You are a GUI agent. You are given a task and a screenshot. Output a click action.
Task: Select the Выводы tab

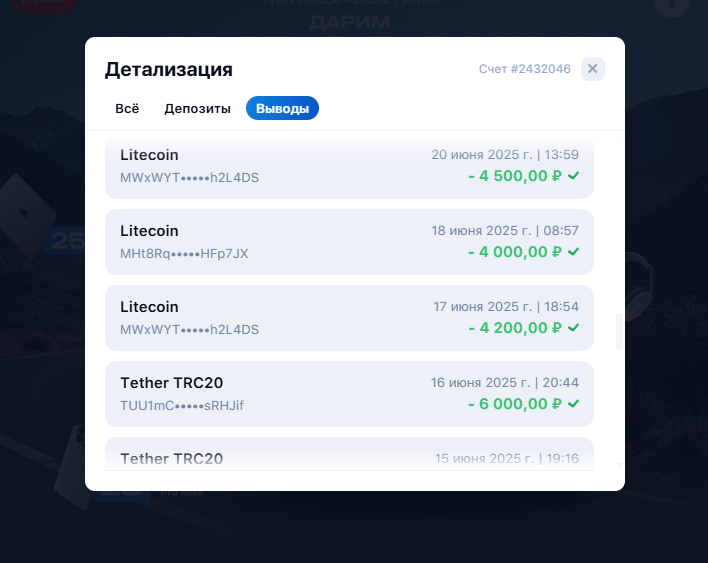coord(282,108)
